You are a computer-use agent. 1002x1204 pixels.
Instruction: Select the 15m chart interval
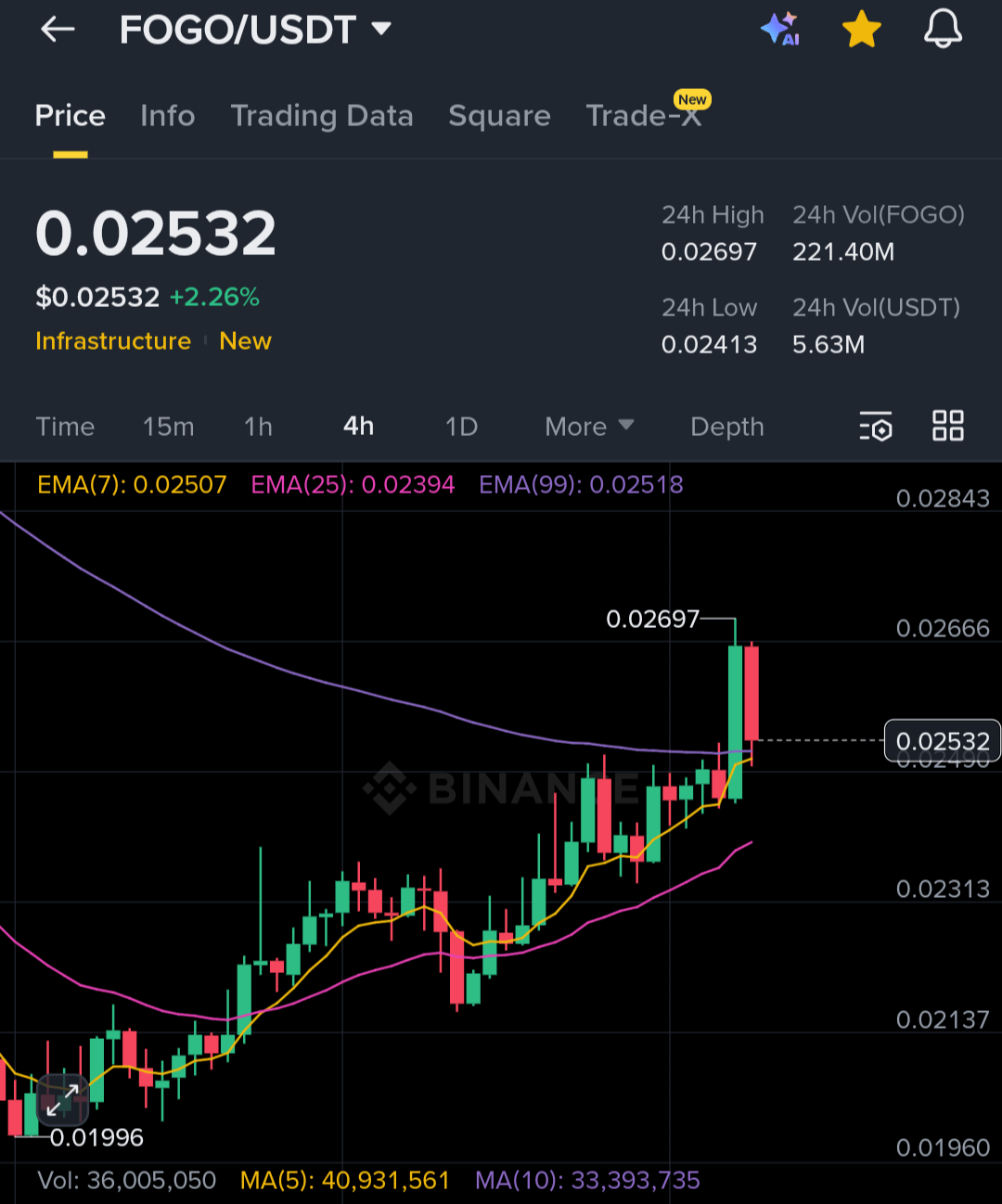click(168, 427)
